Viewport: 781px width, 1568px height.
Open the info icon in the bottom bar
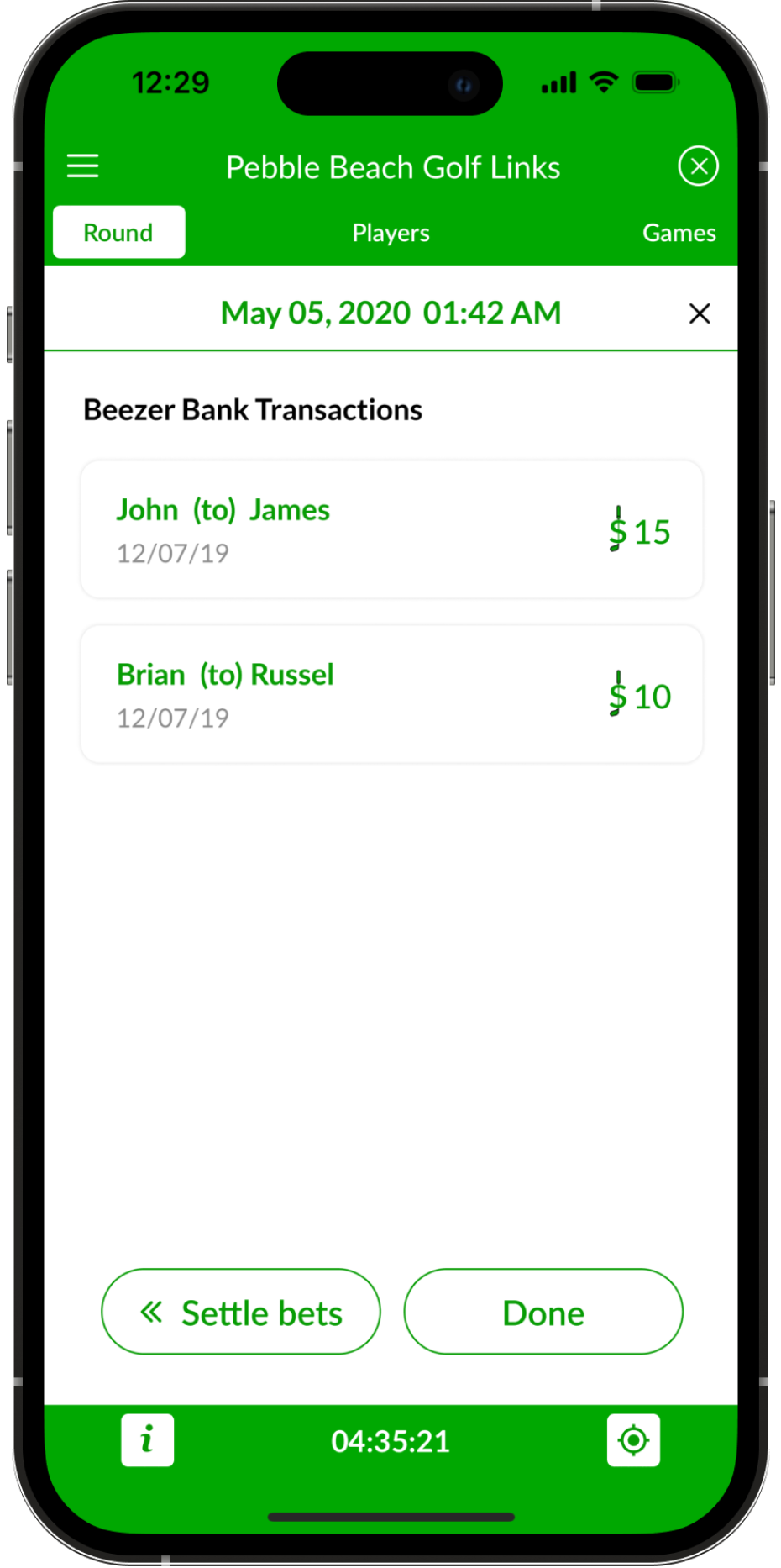[x=148, y=1440]
